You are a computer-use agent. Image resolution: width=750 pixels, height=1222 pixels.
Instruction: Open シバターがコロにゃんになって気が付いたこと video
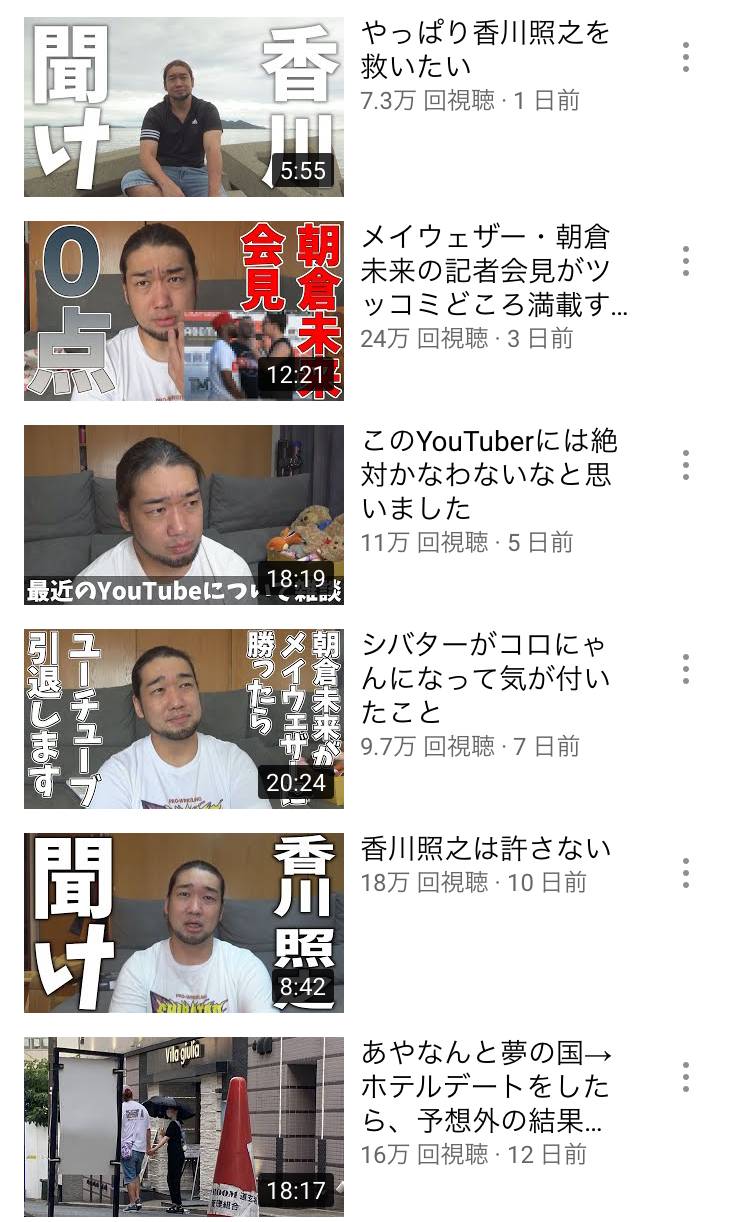(x=184, y=719)
